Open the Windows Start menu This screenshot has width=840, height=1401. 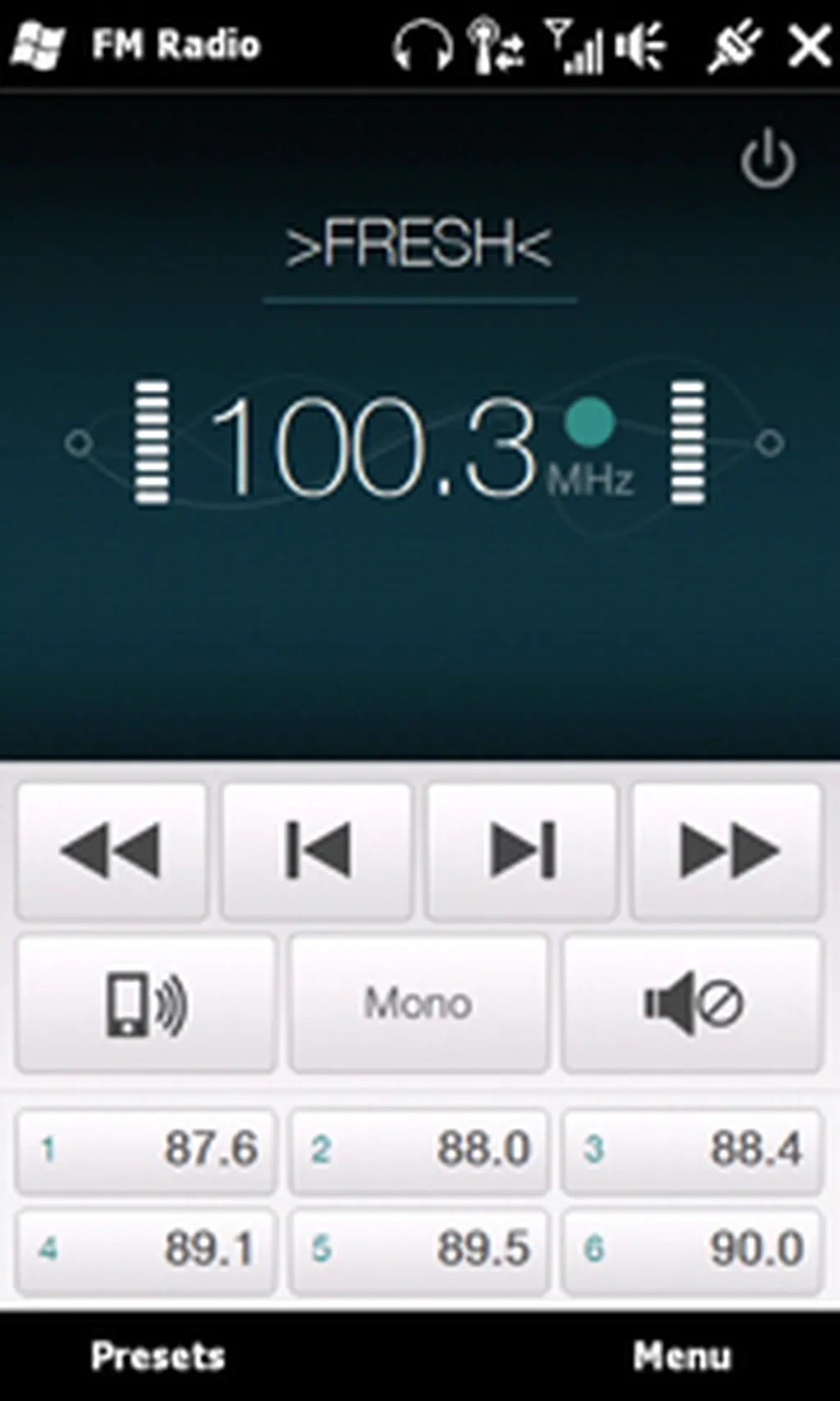point(36,46)
